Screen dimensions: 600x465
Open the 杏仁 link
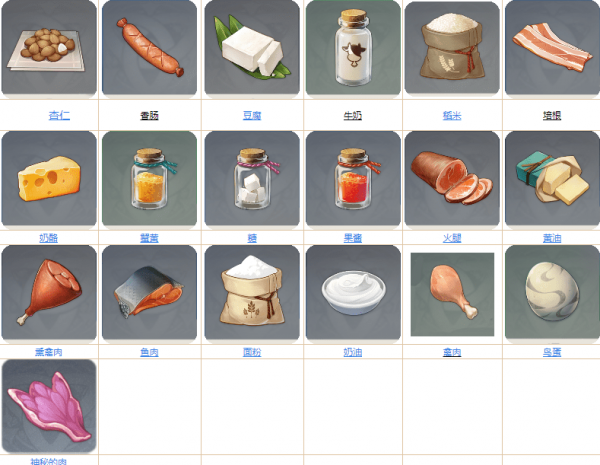pos(59,116)
